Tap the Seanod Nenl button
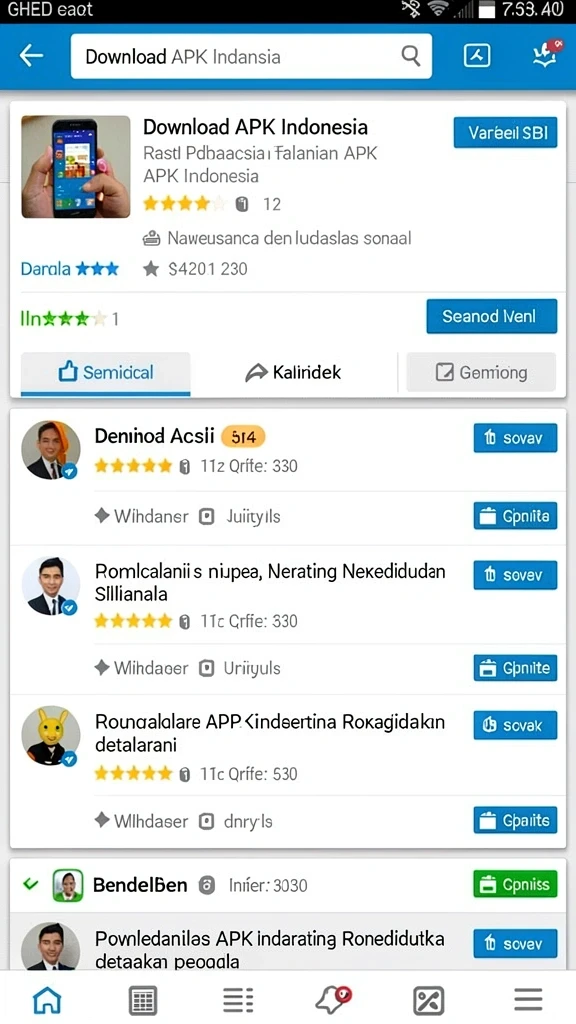The height and width of the screenshot is (1024, 576). (492, 317)
